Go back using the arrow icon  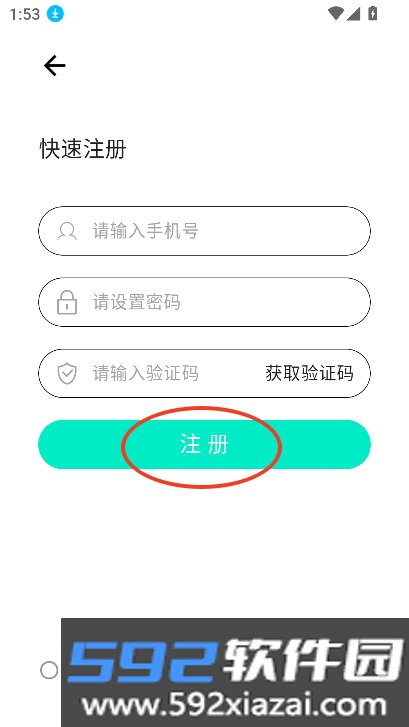55,65
